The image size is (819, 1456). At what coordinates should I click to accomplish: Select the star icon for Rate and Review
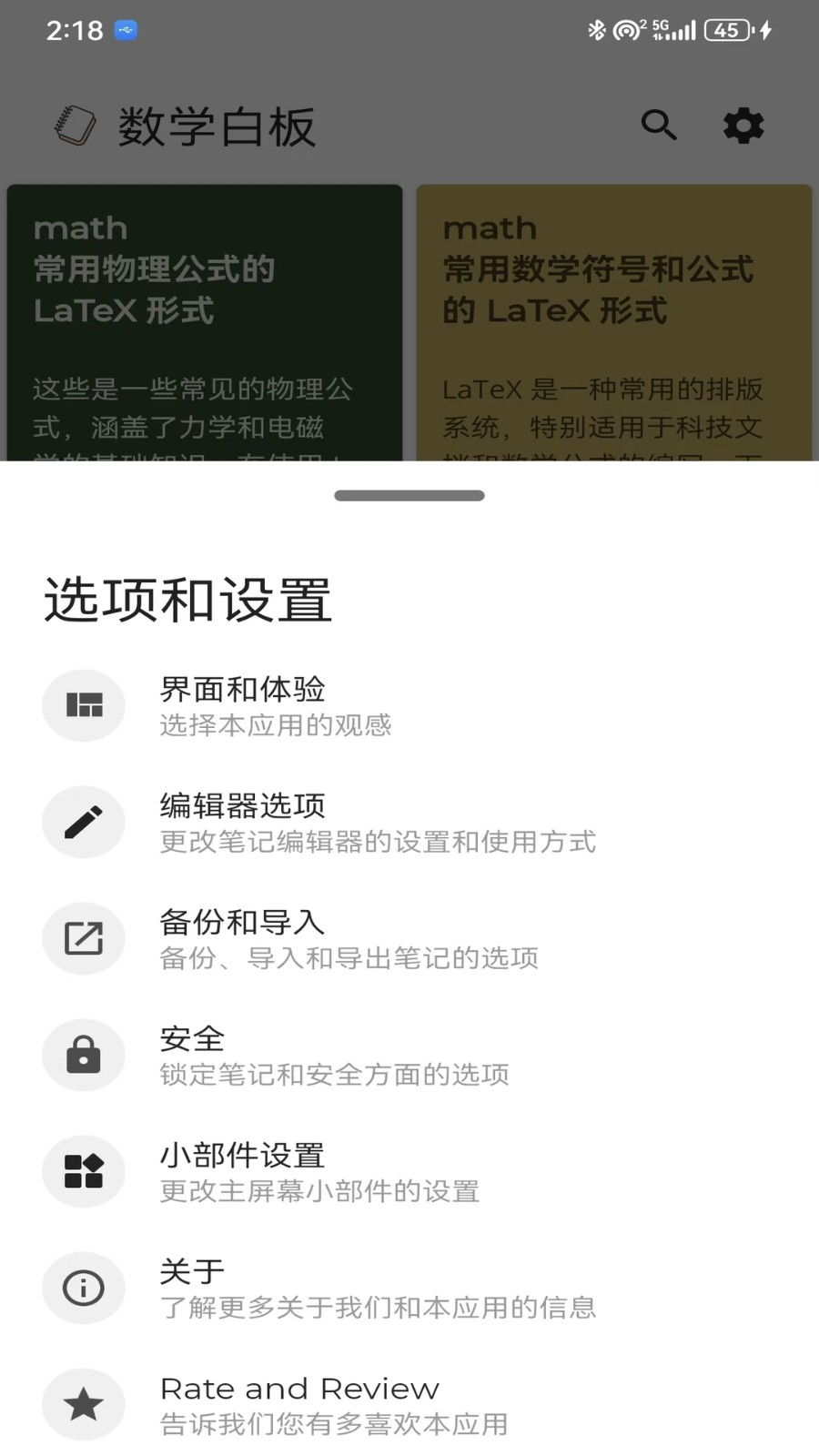[x=84, y=1404]
